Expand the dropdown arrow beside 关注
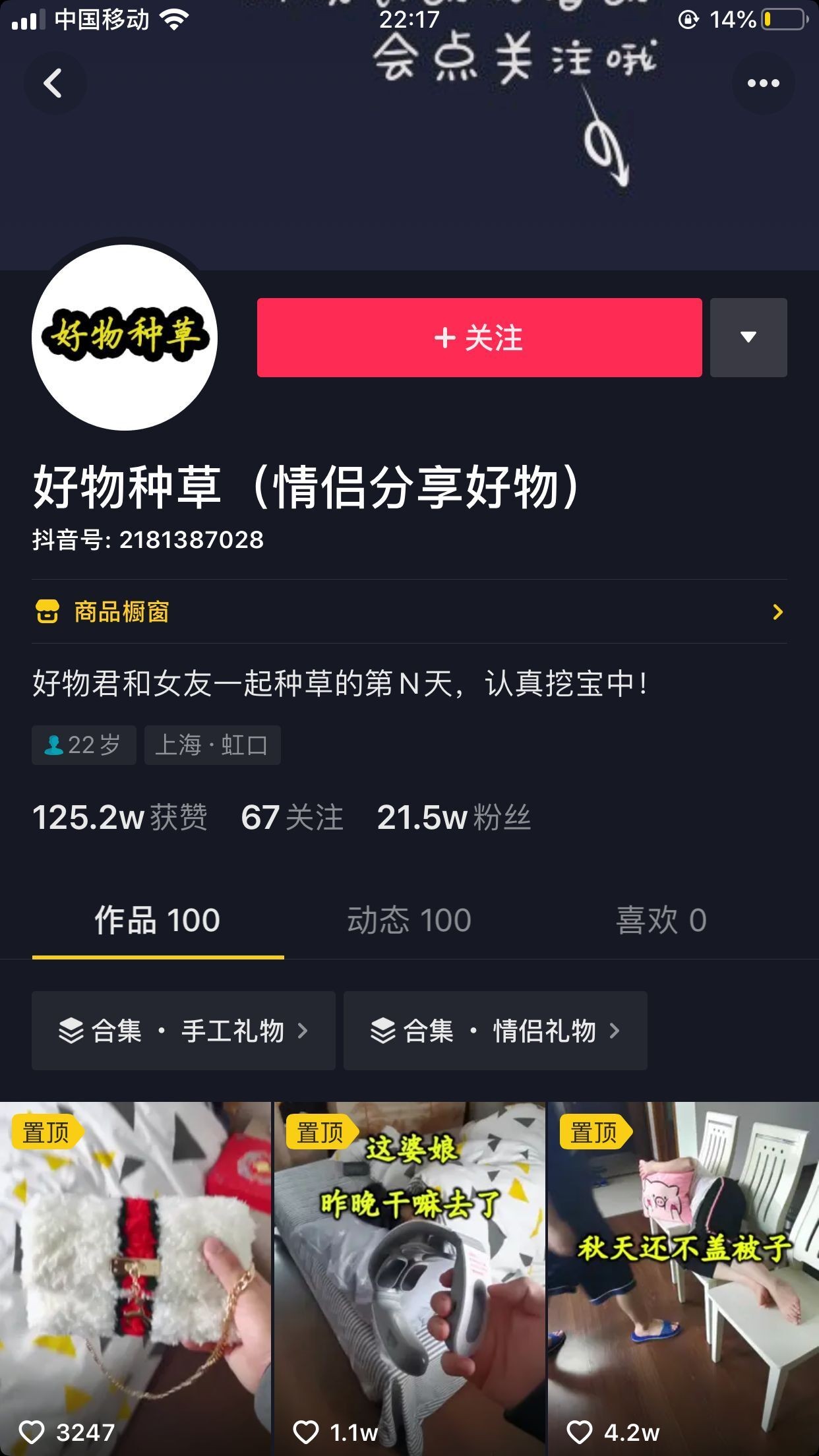 (748, 338)
